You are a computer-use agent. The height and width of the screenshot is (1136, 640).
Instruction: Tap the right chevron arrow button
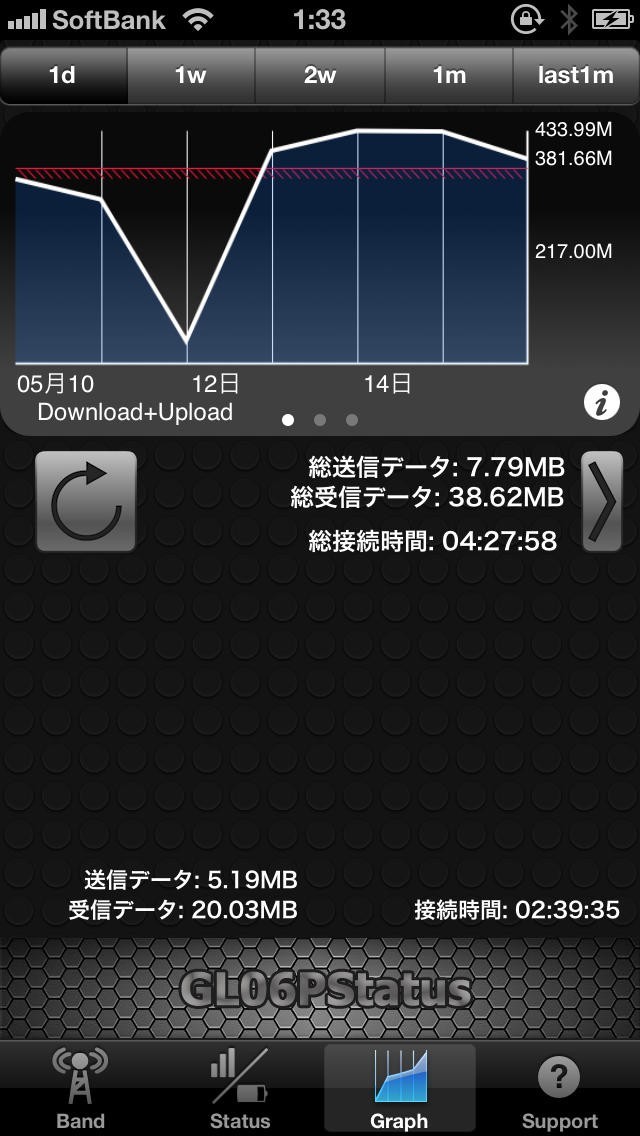pyautogui.click(x=602, y=502)
